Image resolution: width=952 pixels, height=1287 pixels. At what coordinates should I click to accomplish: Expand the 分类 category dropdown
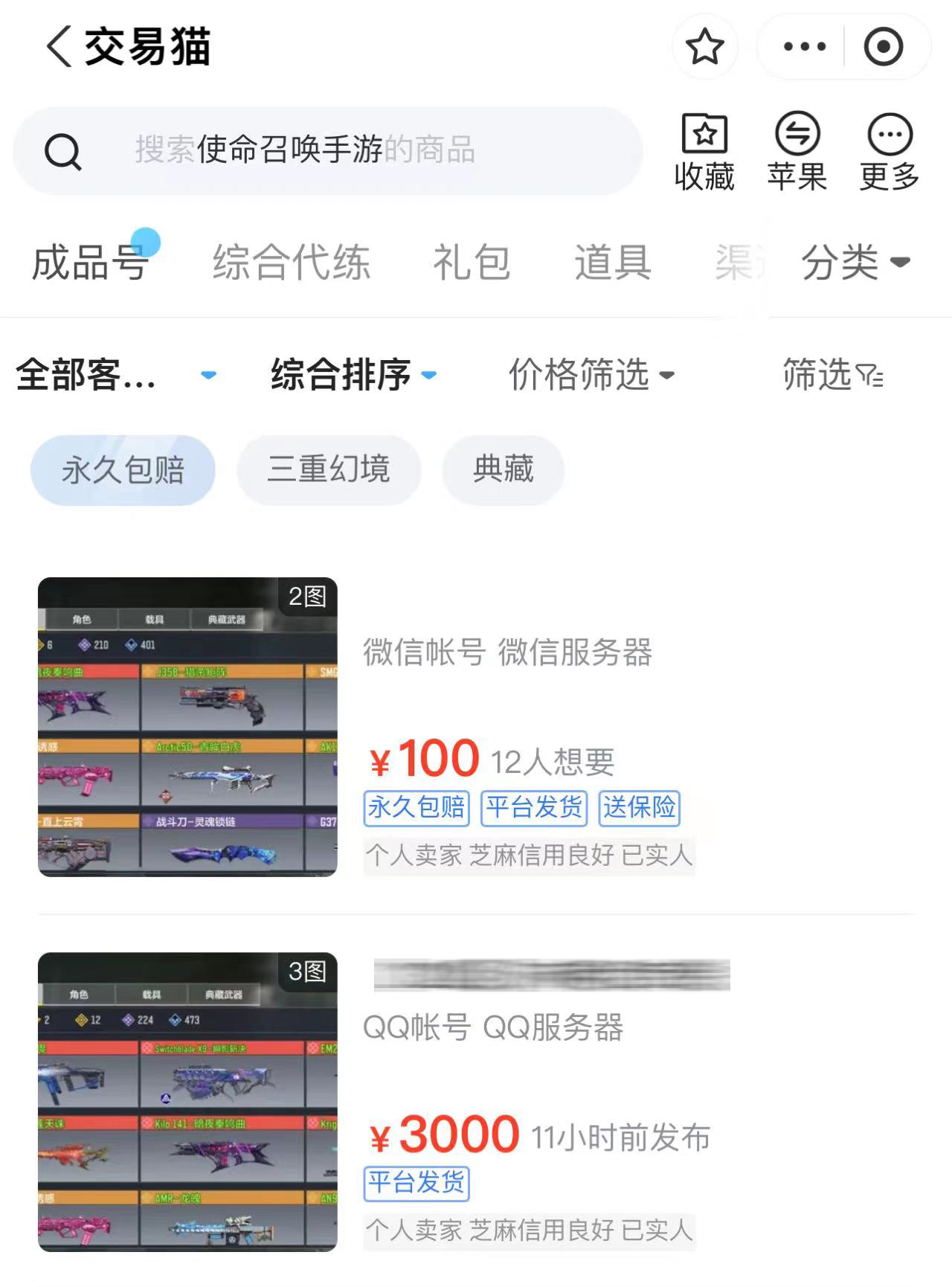point(855,263)
